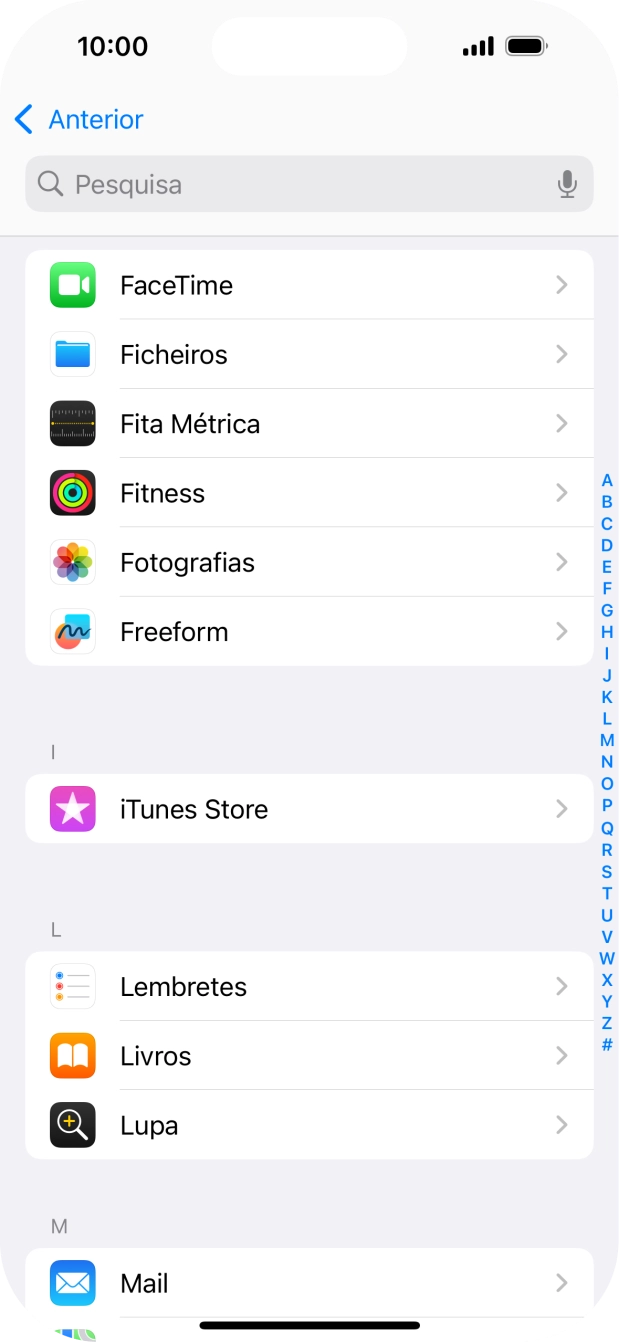This screenshot has width=619, height=1342.
Task: Select the Fita Métrica row
Action: 309,424
